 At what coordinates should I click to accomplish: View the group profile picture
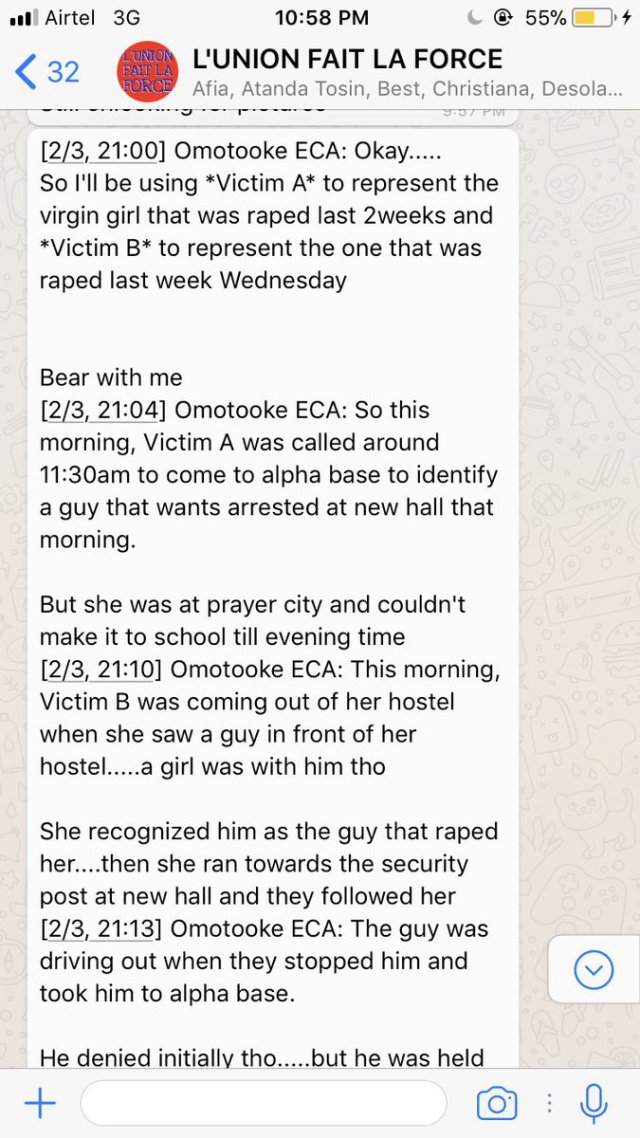(x=146, y=71)
